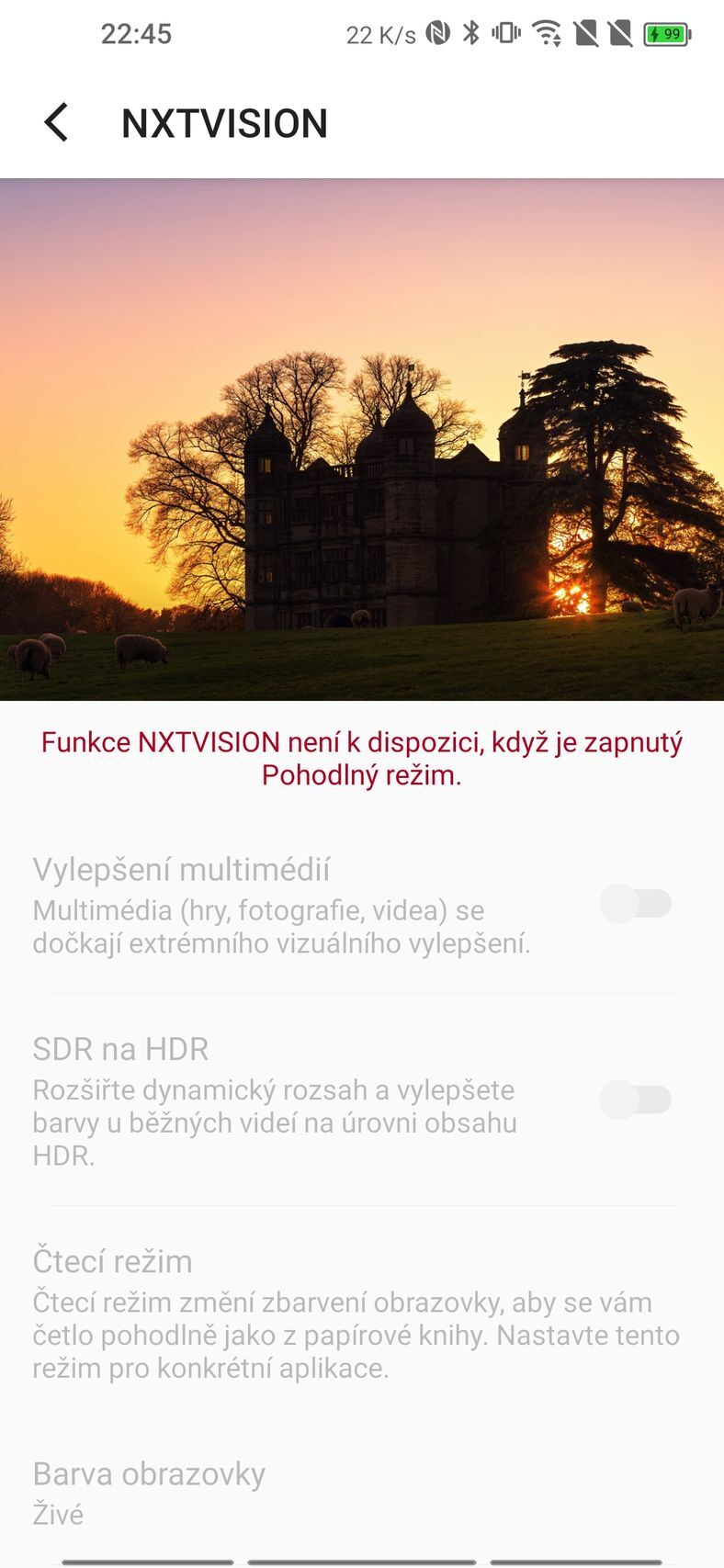Tap the clock showing 22:45
The height and width of the screenshot is (1568, 724).
coord(136,34)
